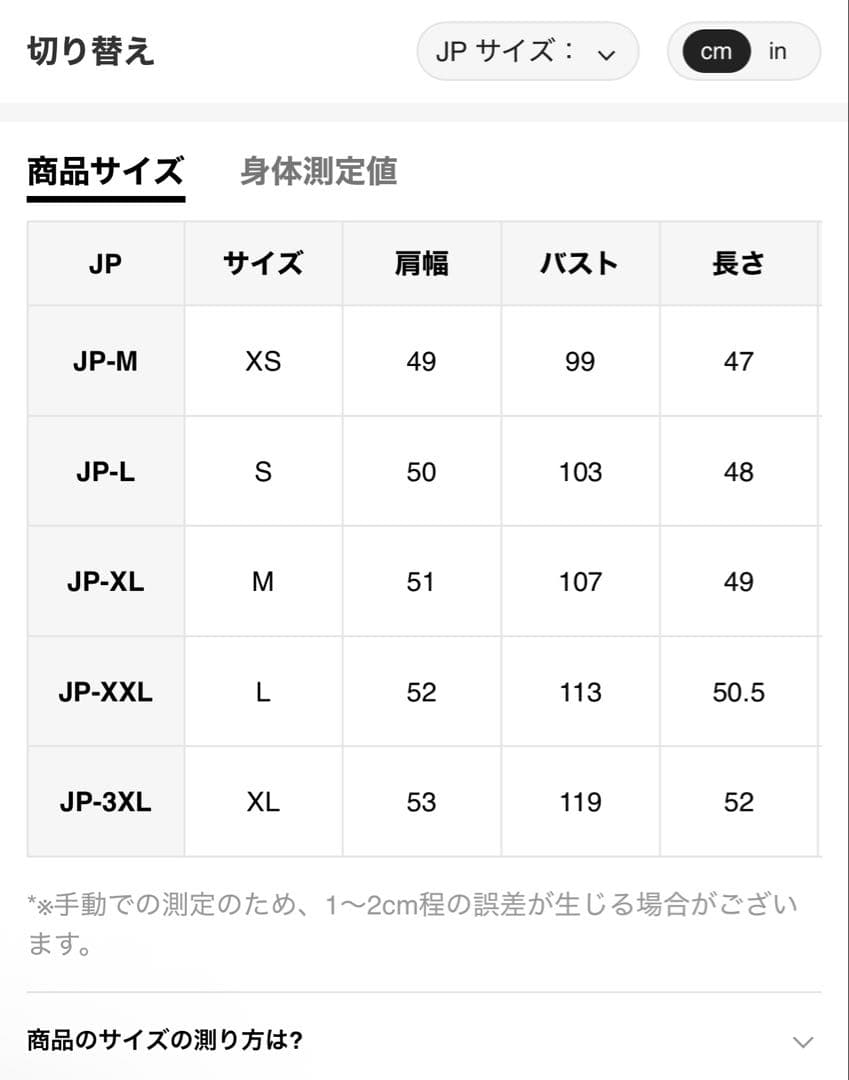Screen dimensions: 849x1080
Task: Select the 商品サイズ tab
Action: point(105,172)
